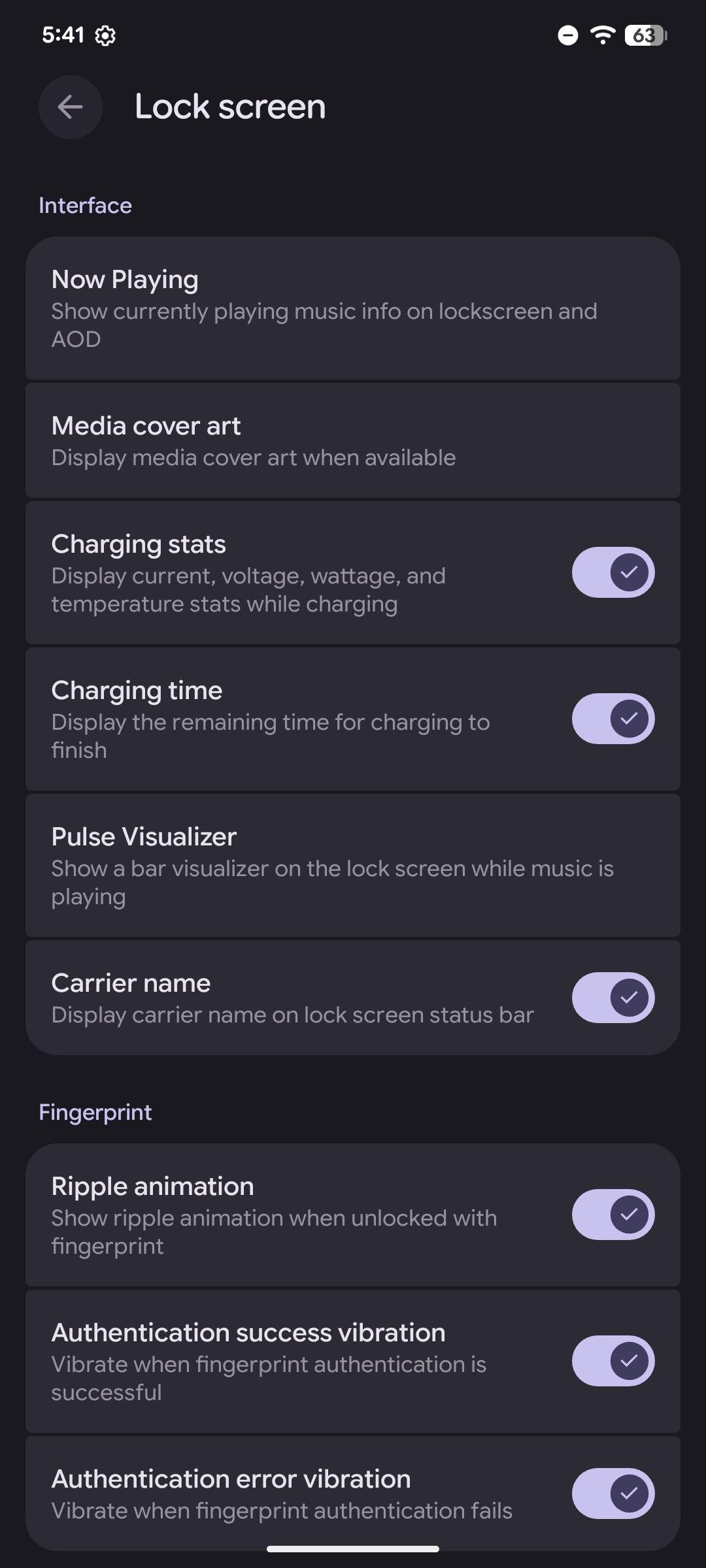Viewport: 706px width, 1568px height.
Task: Switch off Ripple animation
Action: [x=613, y=1215]
